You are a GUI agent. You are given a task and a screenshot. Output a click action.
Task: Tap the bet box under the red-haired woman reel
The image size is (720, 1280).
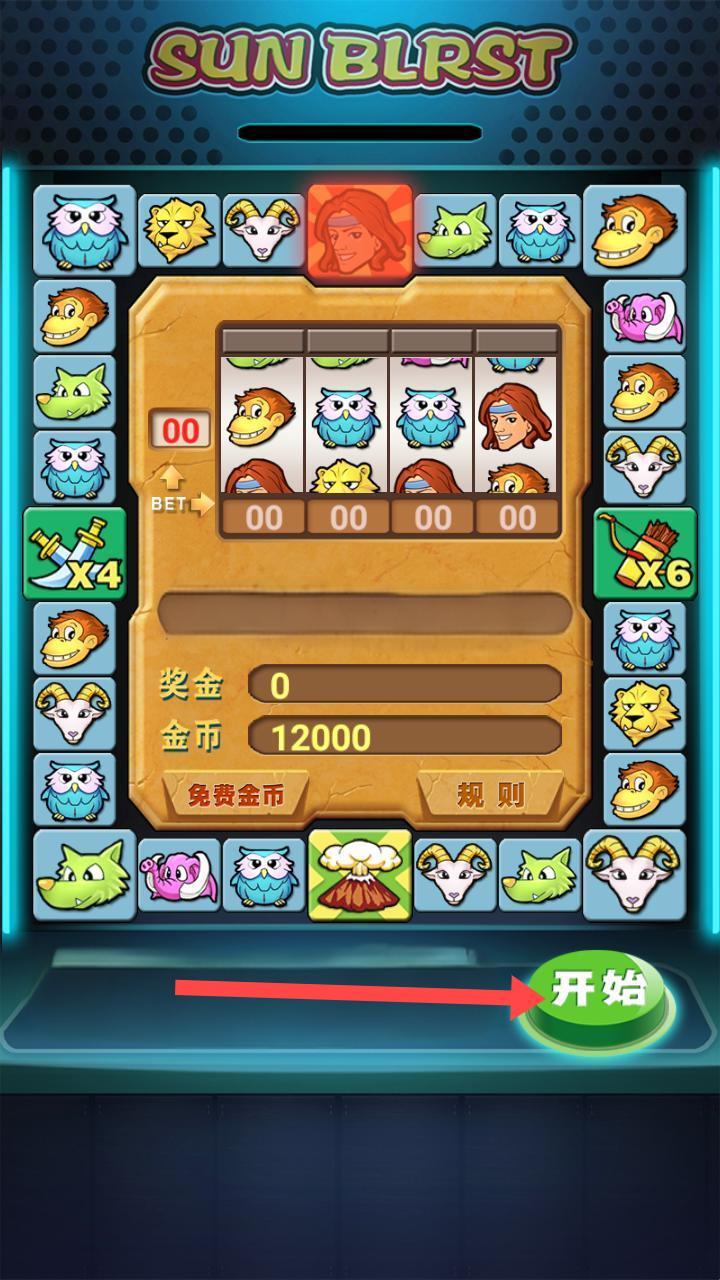[x=517, y=517]
